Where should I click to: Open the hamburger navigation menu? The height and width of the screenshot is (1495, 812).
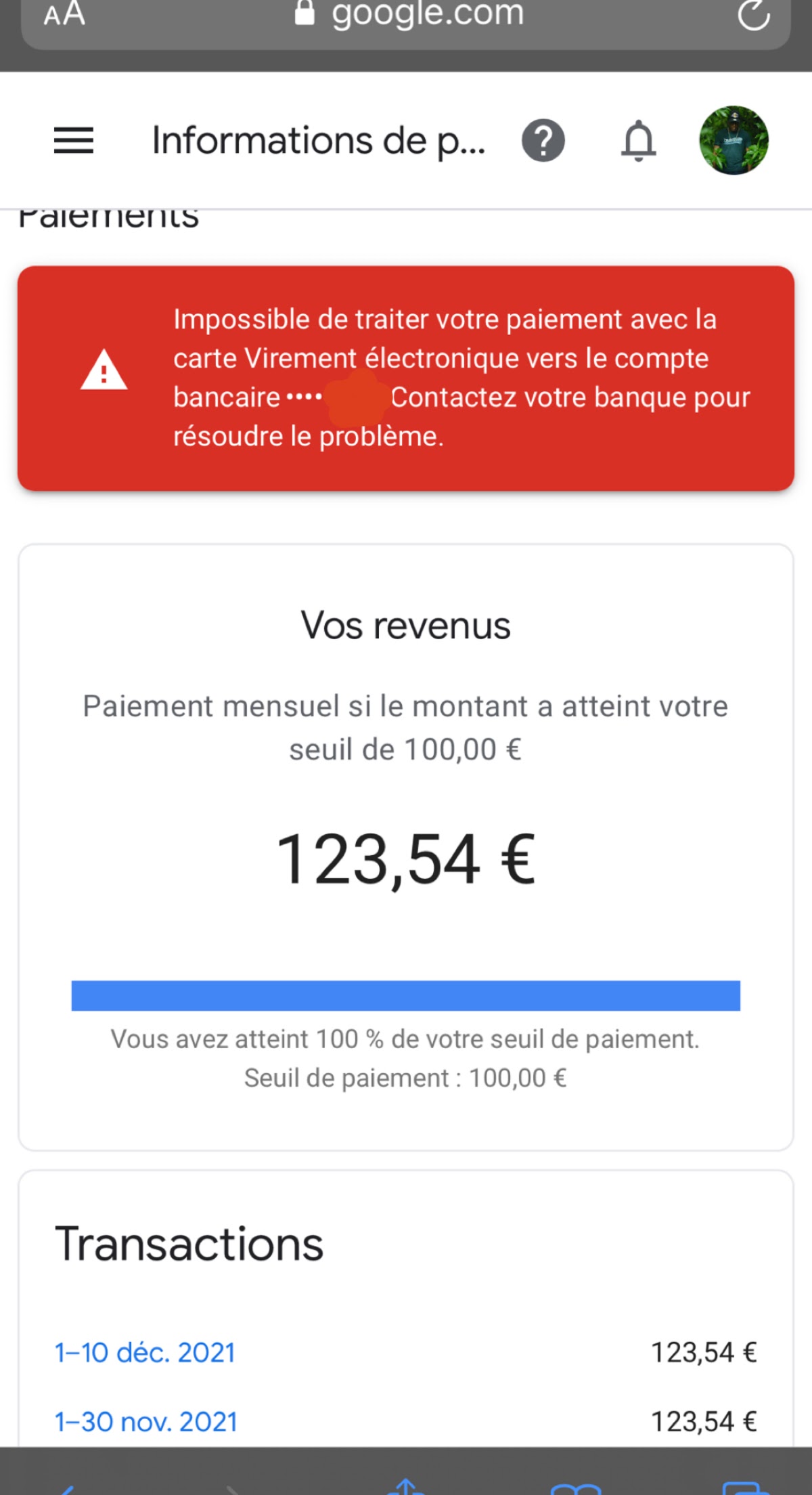pyautogui.click(x=74, y=141)
